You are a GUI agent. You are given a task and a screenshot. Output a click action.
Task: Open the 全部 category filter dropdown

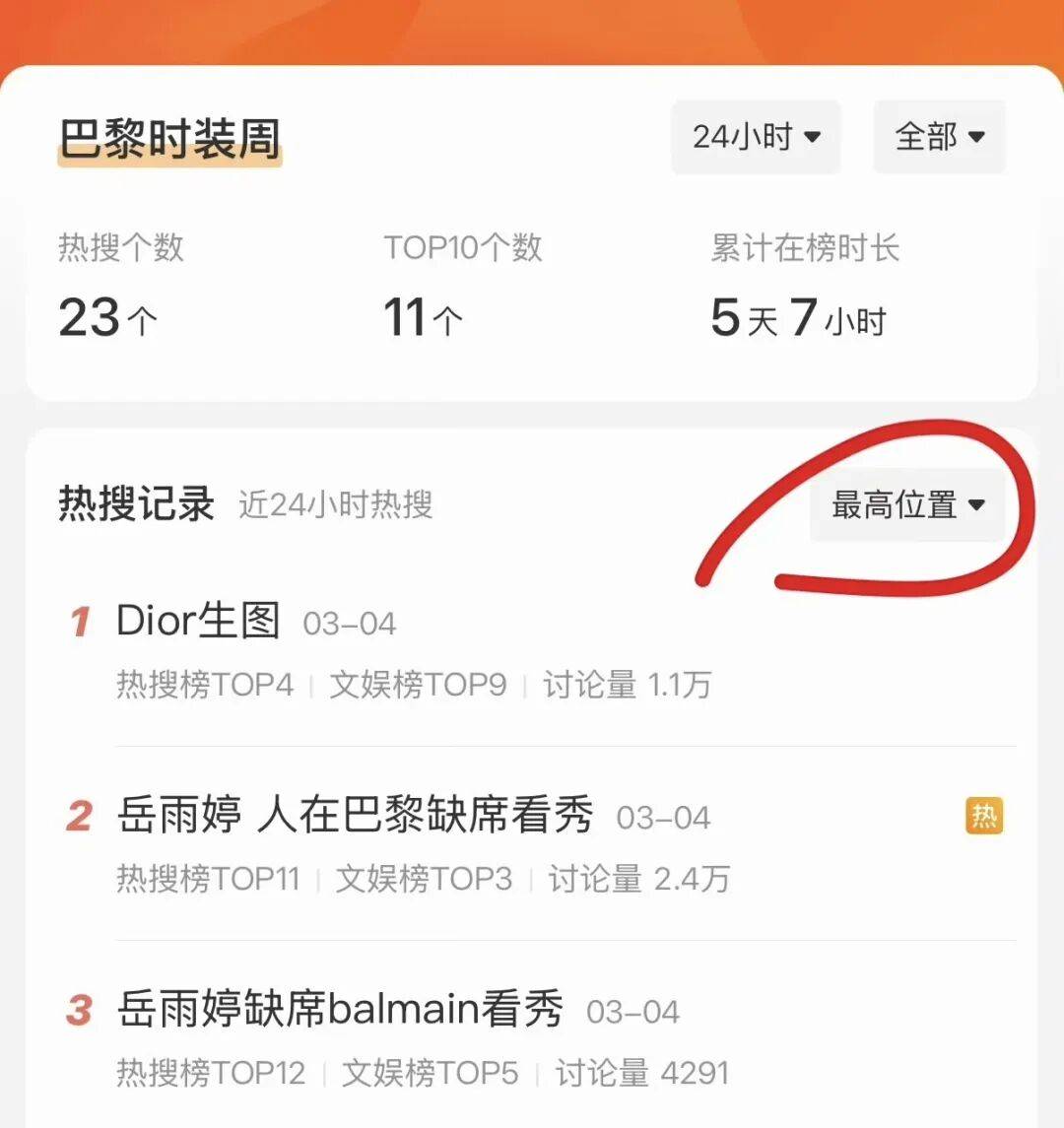click(937, 138)
